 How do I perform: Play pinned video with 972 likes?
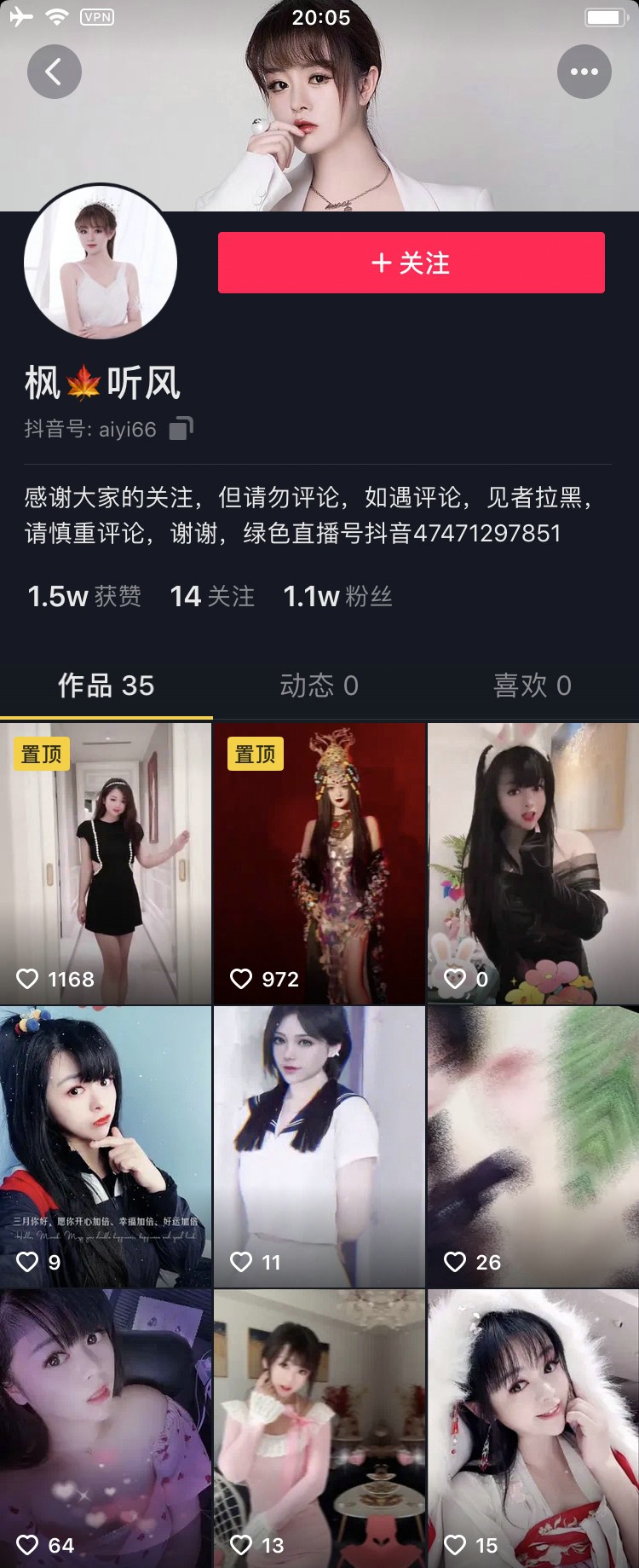319,863
